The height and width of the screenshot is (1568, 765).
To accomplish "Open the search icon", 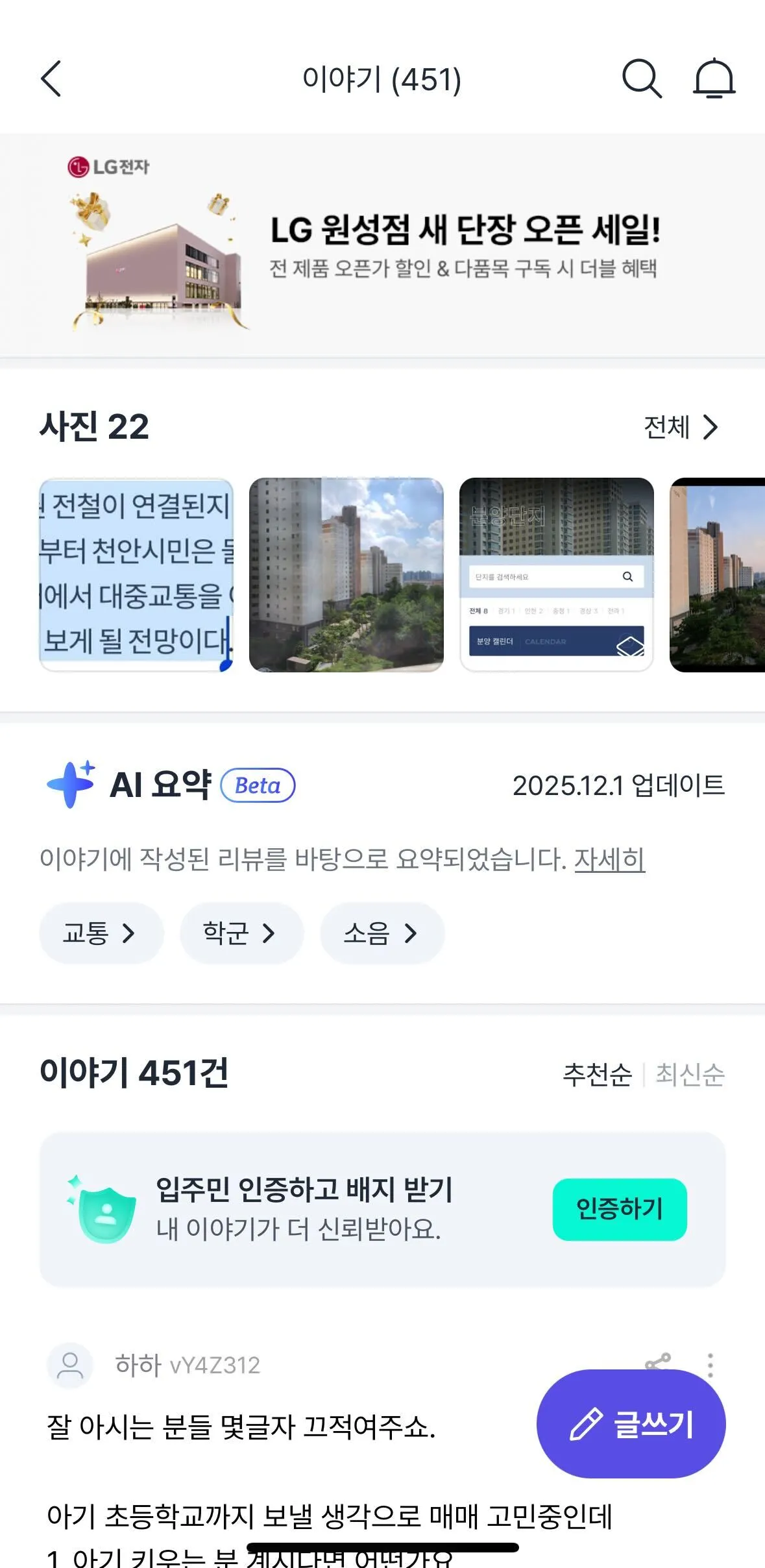I will pos(641,79).
